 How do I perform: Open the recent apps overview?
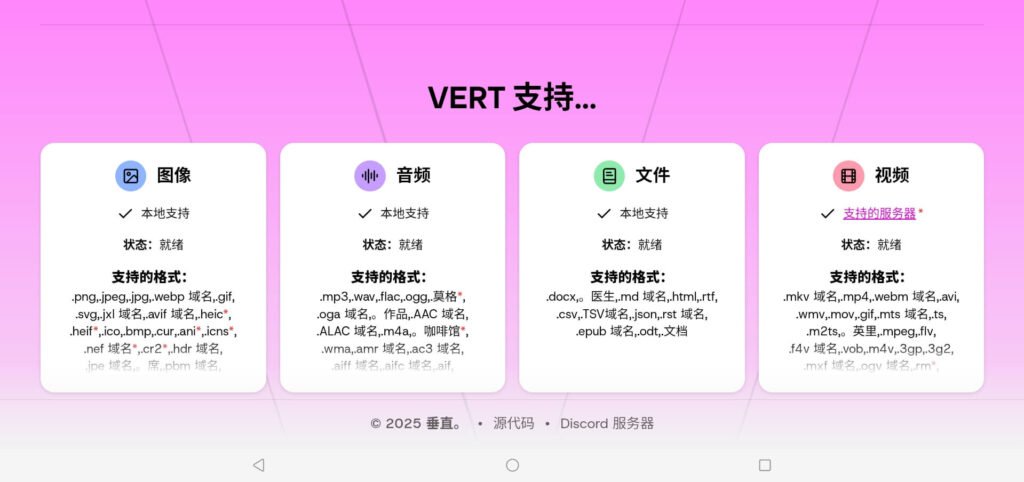765,465
